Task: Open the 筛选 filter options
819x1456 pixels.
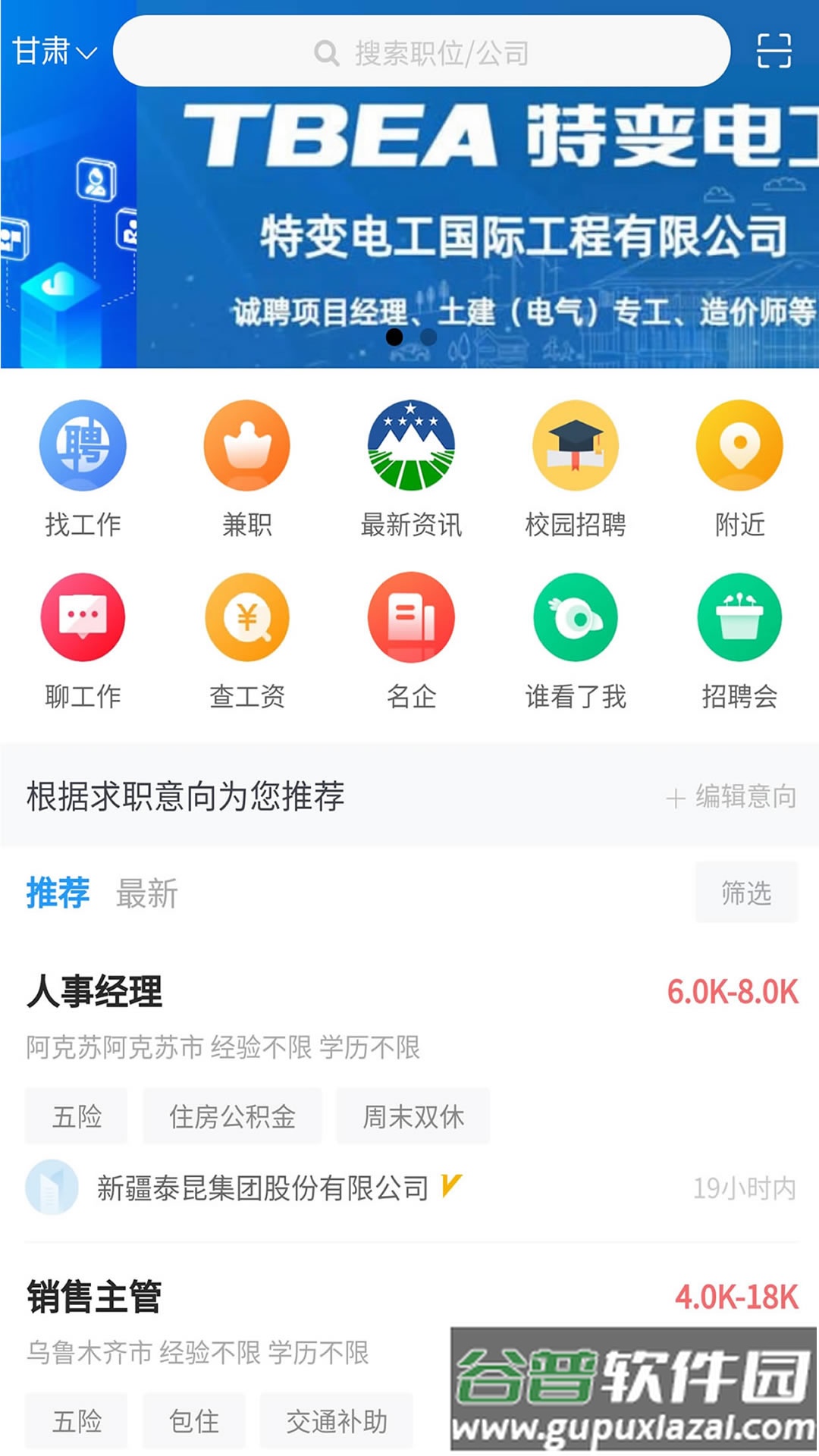Action: tap(746, 893)
